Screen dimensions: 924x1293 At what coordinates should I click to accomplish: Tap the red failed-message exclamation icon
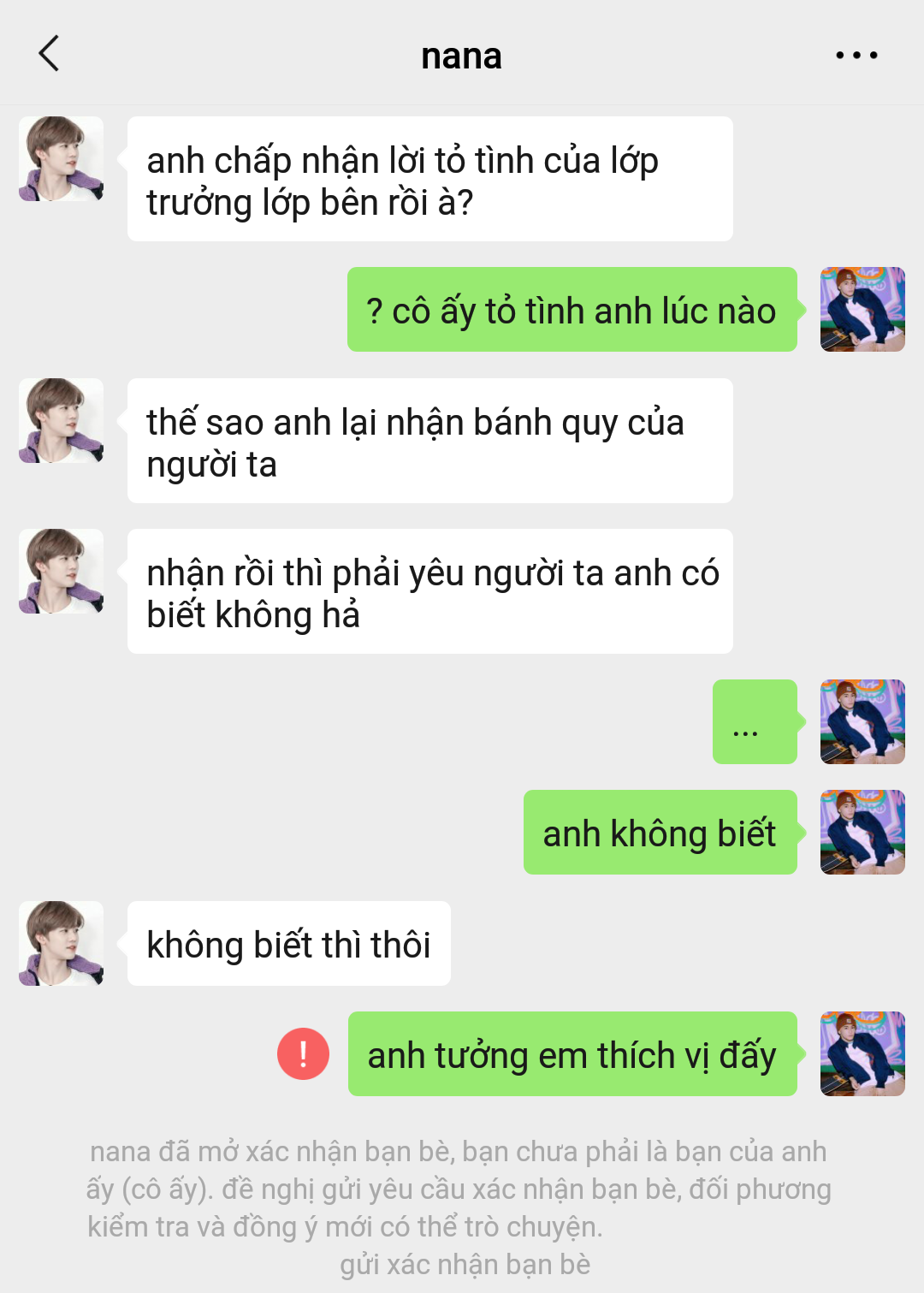pos(303,1053)
